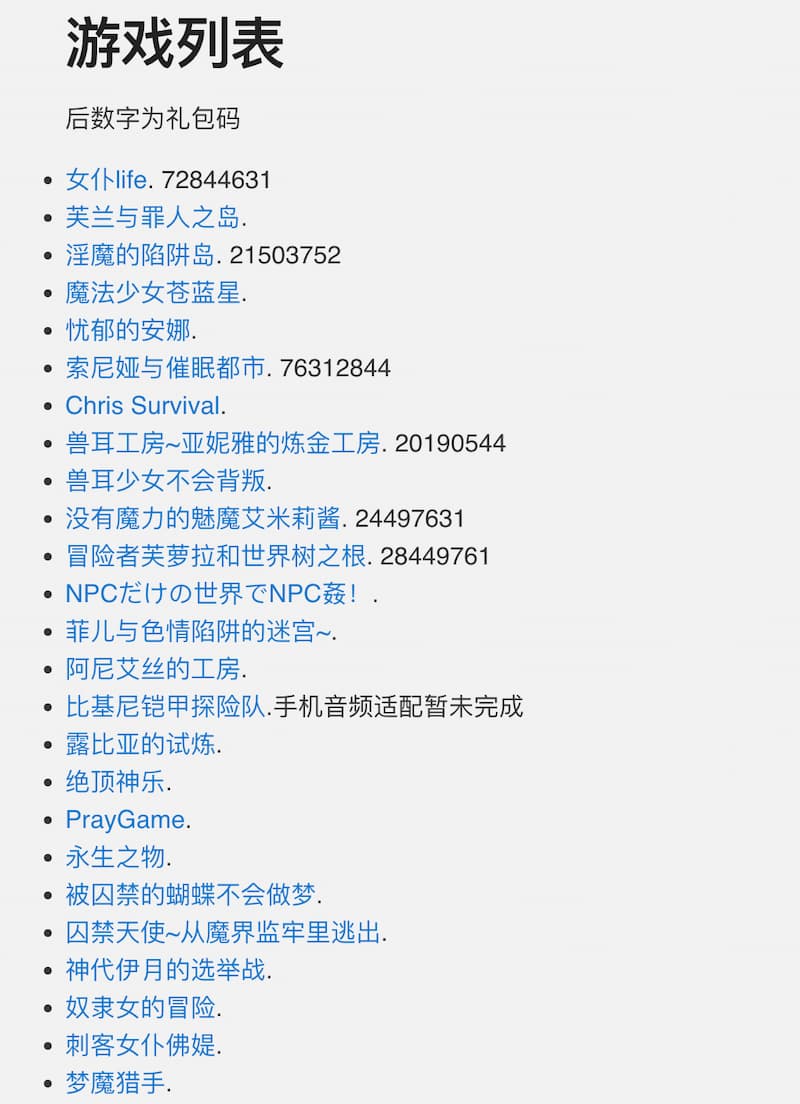Select 兽耳工房~亚妮雅的炼金工房 link
The height and width of the screenshot is (1104, 800).
pos(223,443)
